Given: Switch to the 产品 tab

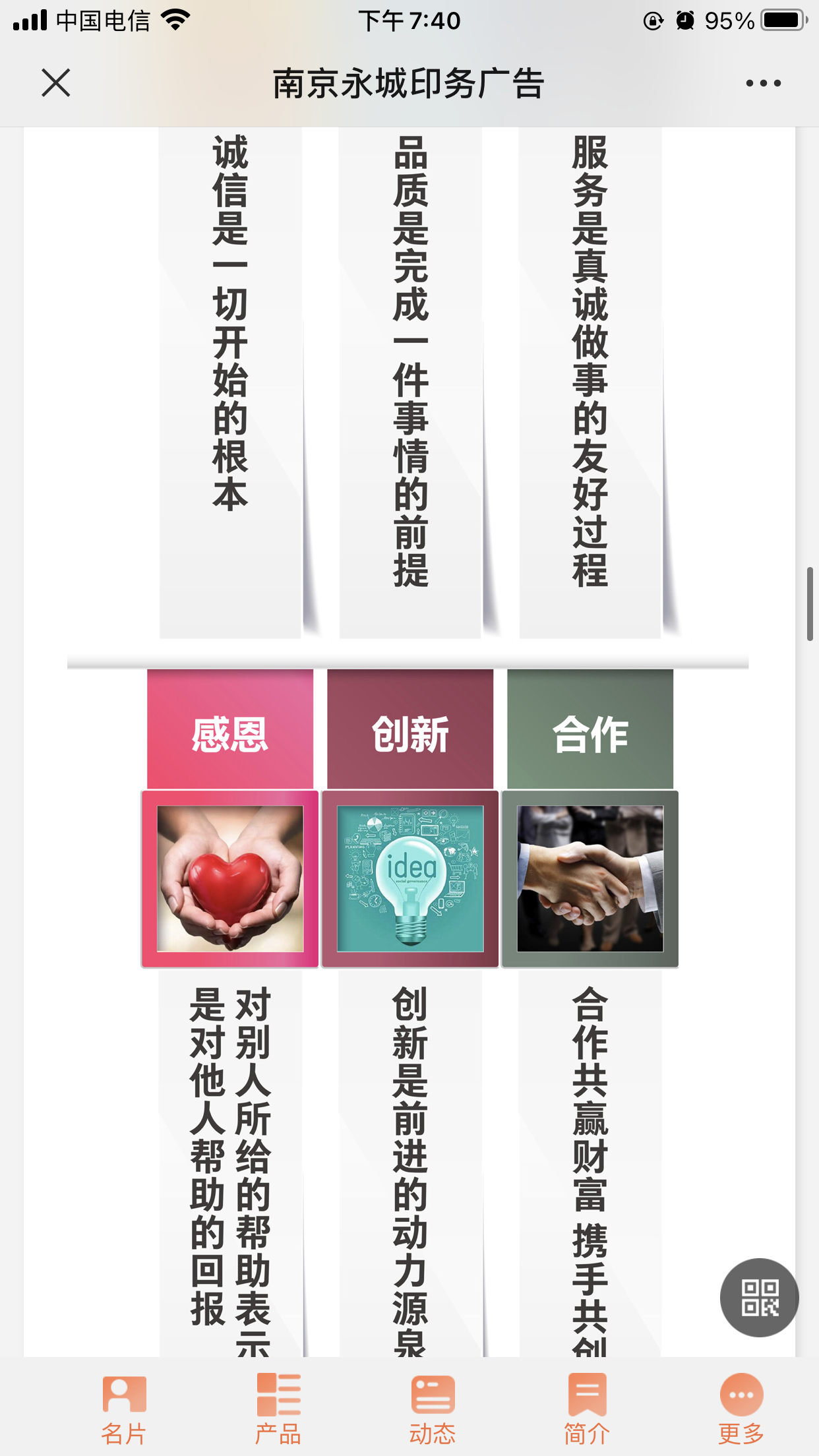Looking at the screenshot, I should (278, 1408).
